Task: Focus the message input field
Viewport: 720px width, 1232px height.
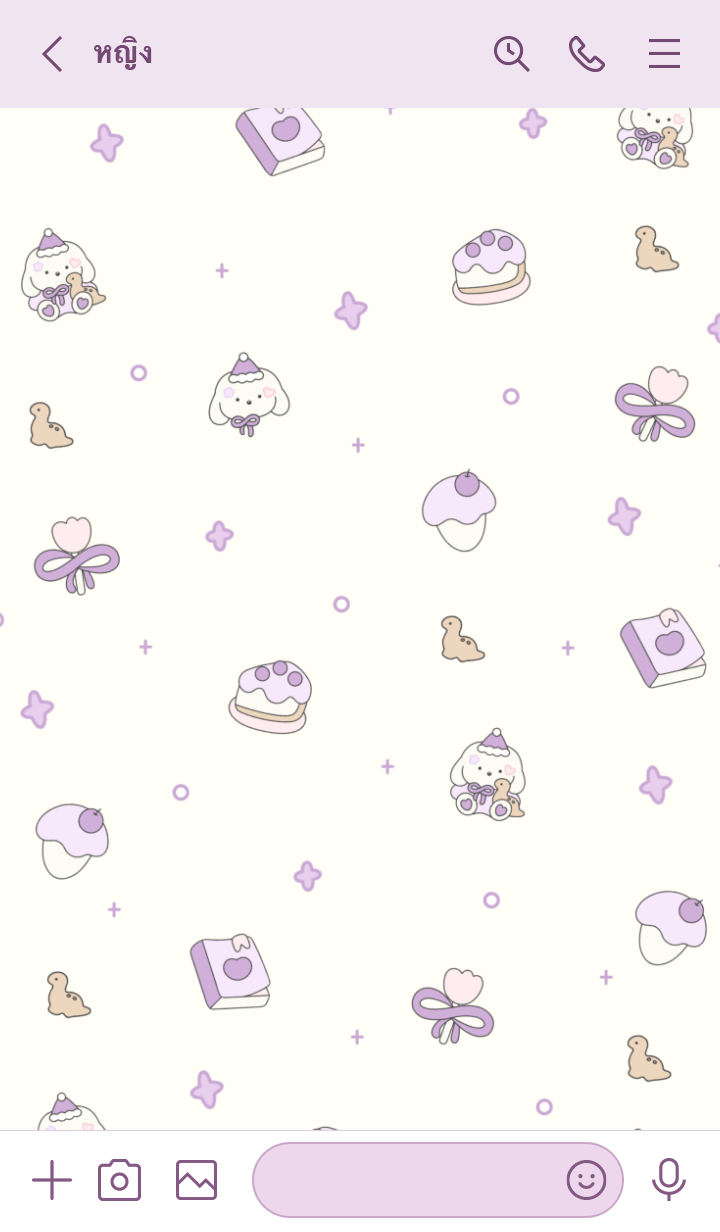Action: pos(405,1180)
